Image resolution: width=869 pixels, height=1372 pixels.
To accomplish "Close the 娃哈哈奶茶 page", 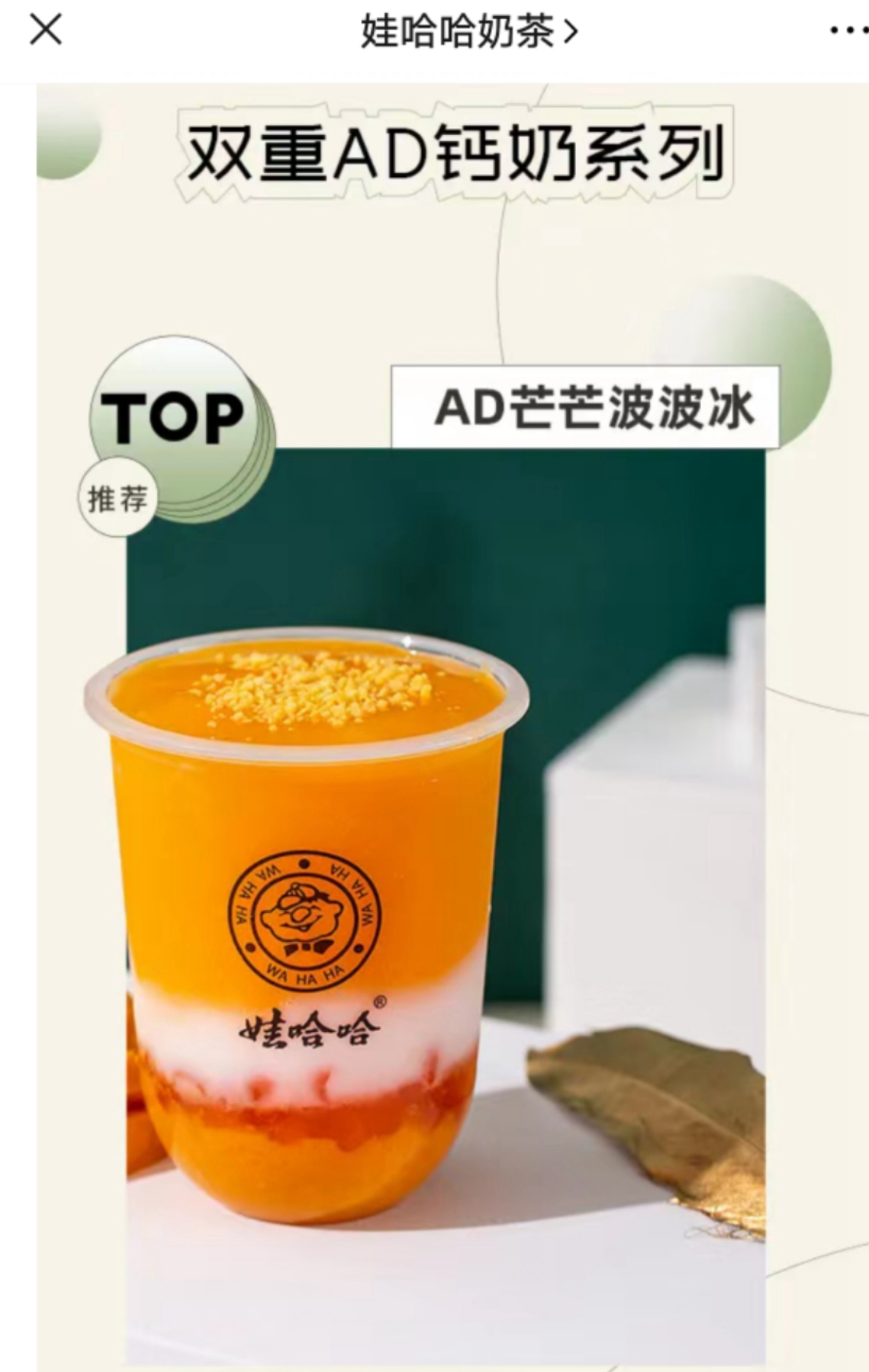I will point(45,31).
